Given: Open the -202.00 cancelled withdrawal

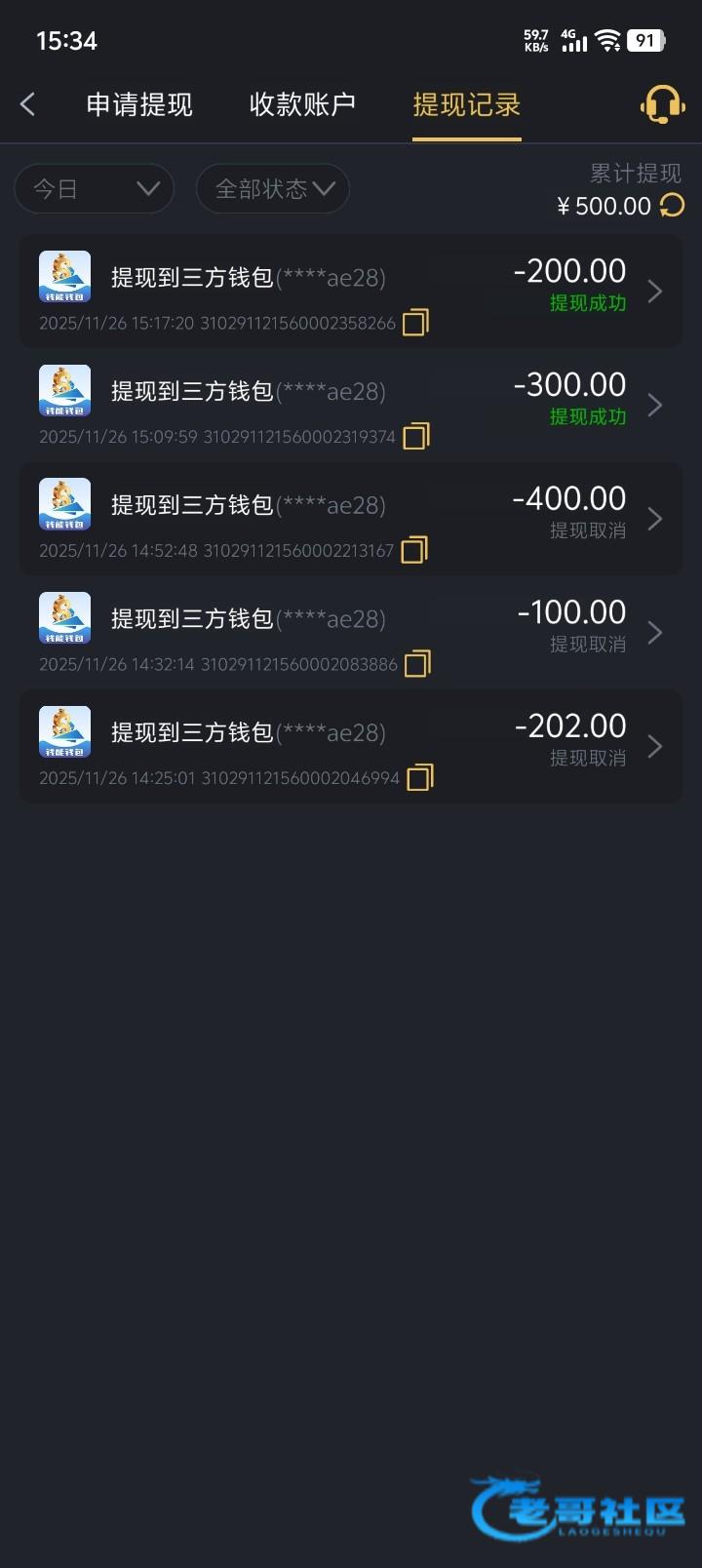Looking at the screenshot, I should click(x=351, y=746).
